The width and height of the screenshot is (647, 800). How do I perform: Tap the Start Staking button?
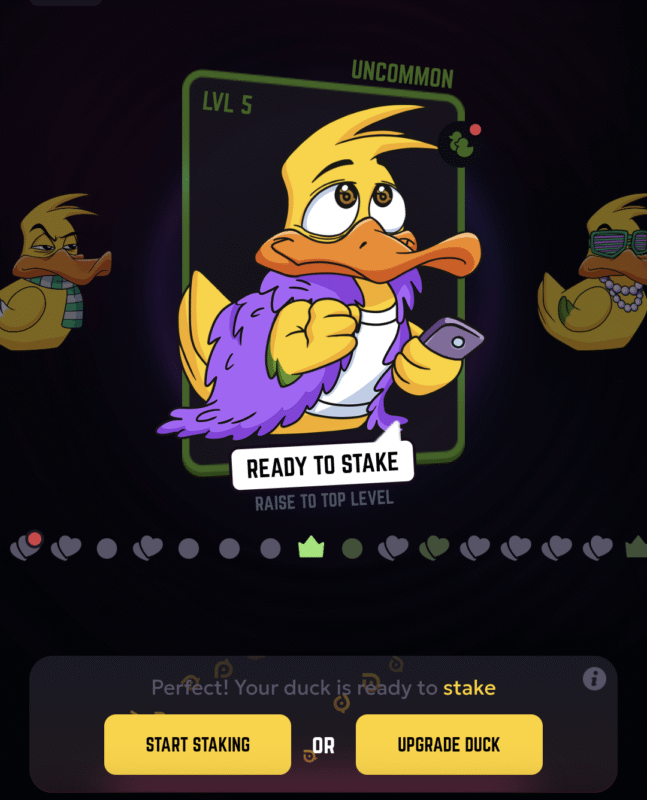[x=197, y=744]
